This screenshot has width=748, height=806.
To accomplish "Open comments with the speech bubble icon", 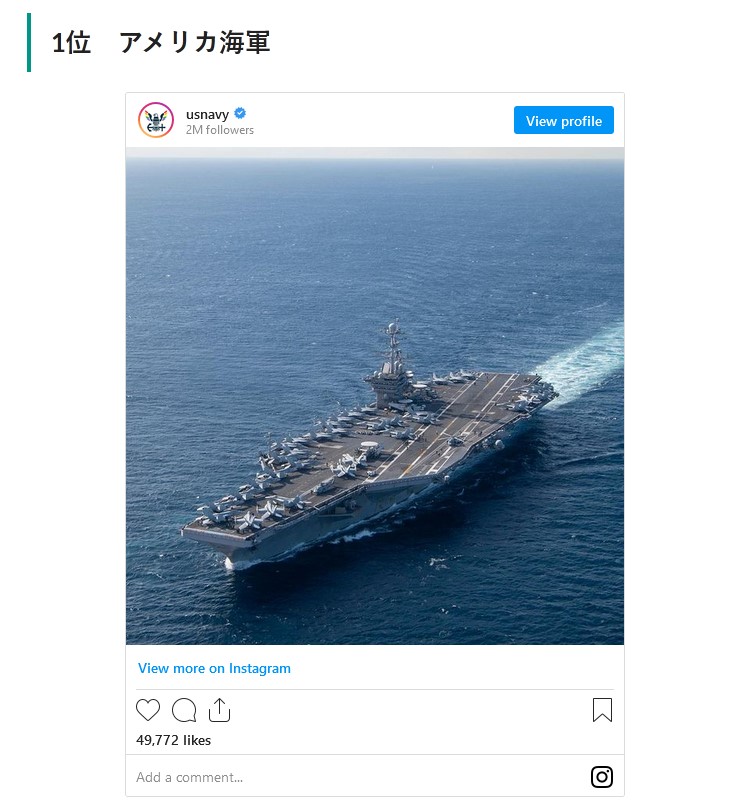I will pos(184,711).
